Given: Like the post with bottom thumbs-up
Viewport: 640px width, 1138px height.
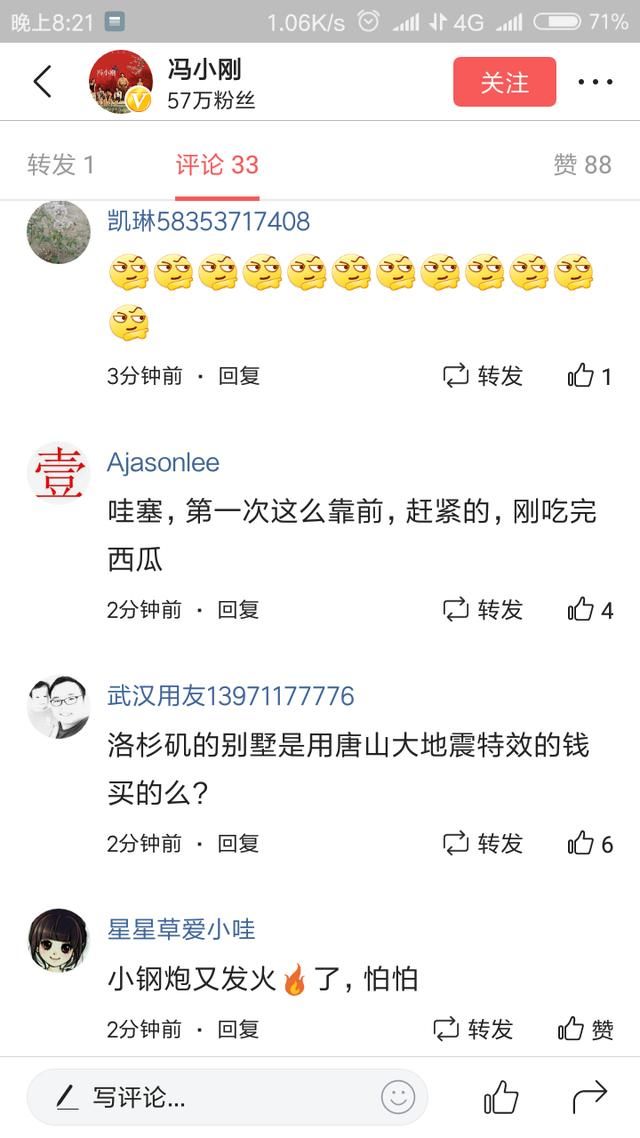Looking at the screenshot, I should point(501,1097).
